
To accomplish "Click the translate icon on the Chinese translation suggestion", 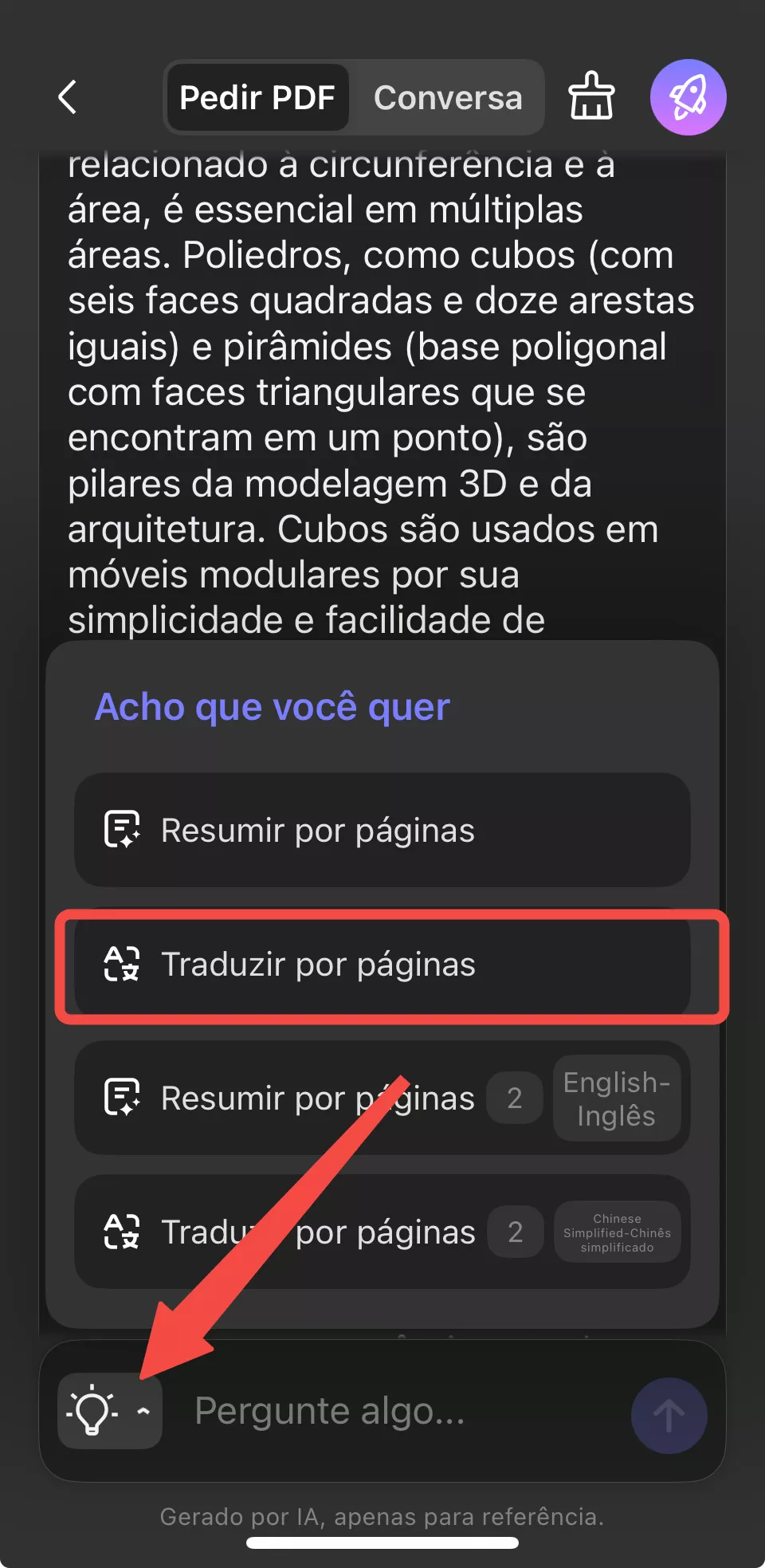I will 121,1232.
